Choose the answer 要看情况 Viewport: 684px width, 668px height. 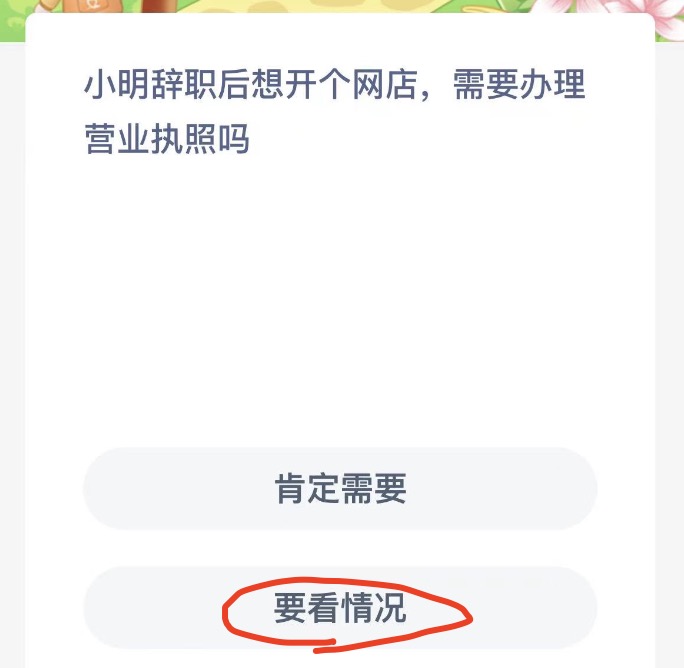[340, 608]
